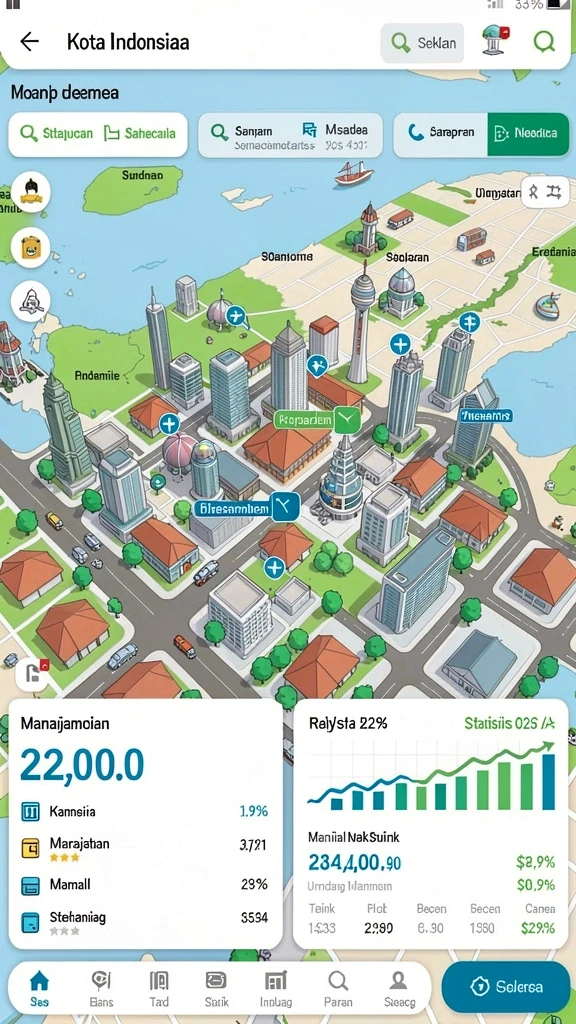This screenshot has width=576, height=1024.
Task: Switch to the Sas home tab
Action: 39,988
